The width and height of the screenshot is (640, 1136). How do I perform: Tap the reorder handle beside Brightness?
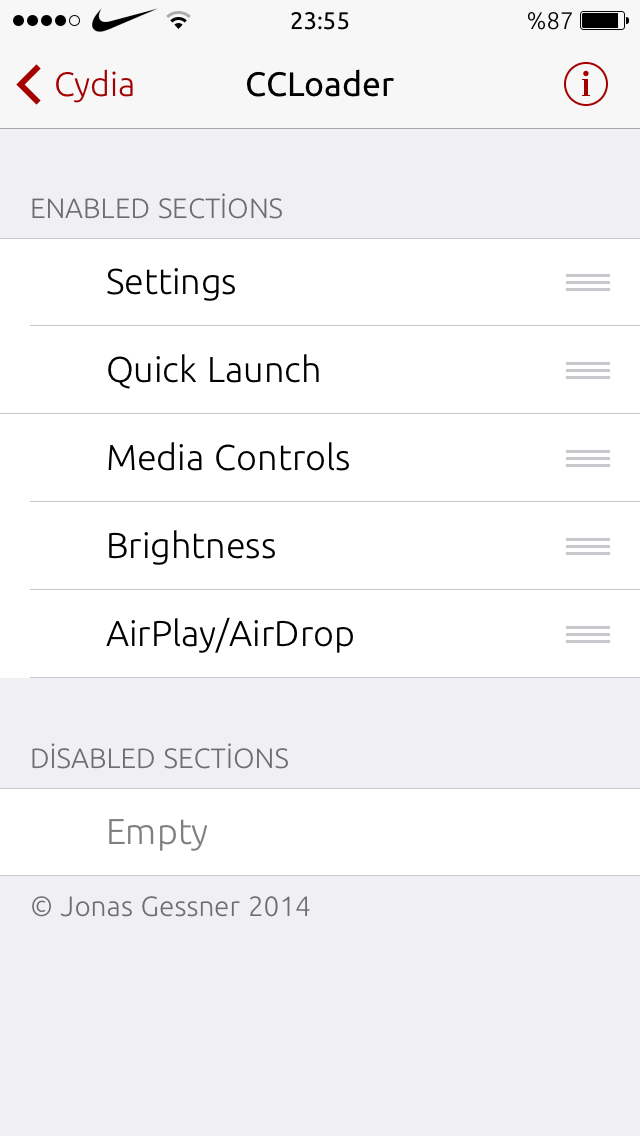pyautogui.click(x=588, y=547)
